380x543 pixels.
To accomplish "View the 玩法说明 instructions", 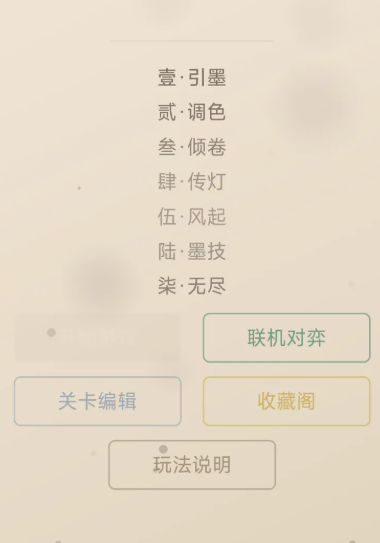I will click(x=192, y=465).
